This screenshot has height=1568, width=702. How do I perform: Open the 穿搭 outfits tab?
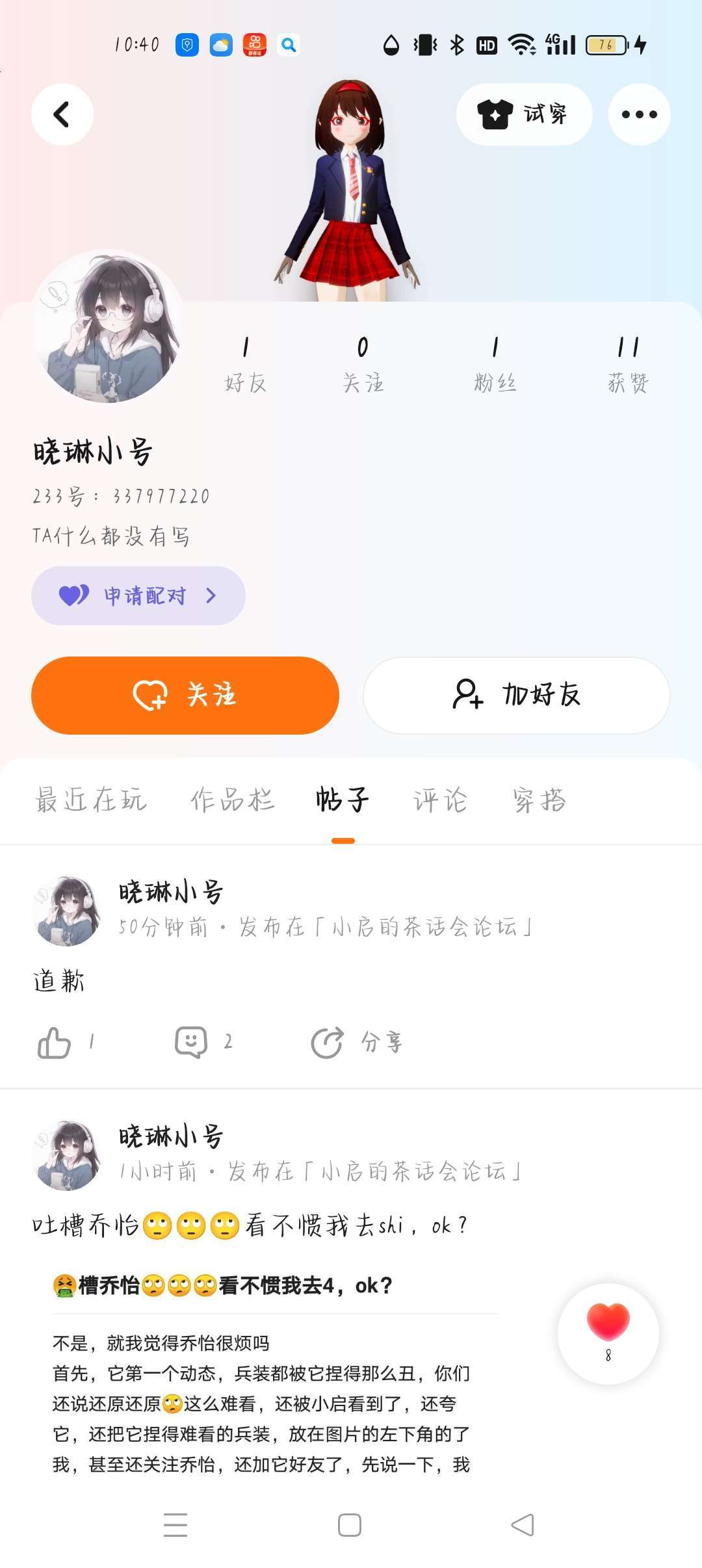[539, 800]
